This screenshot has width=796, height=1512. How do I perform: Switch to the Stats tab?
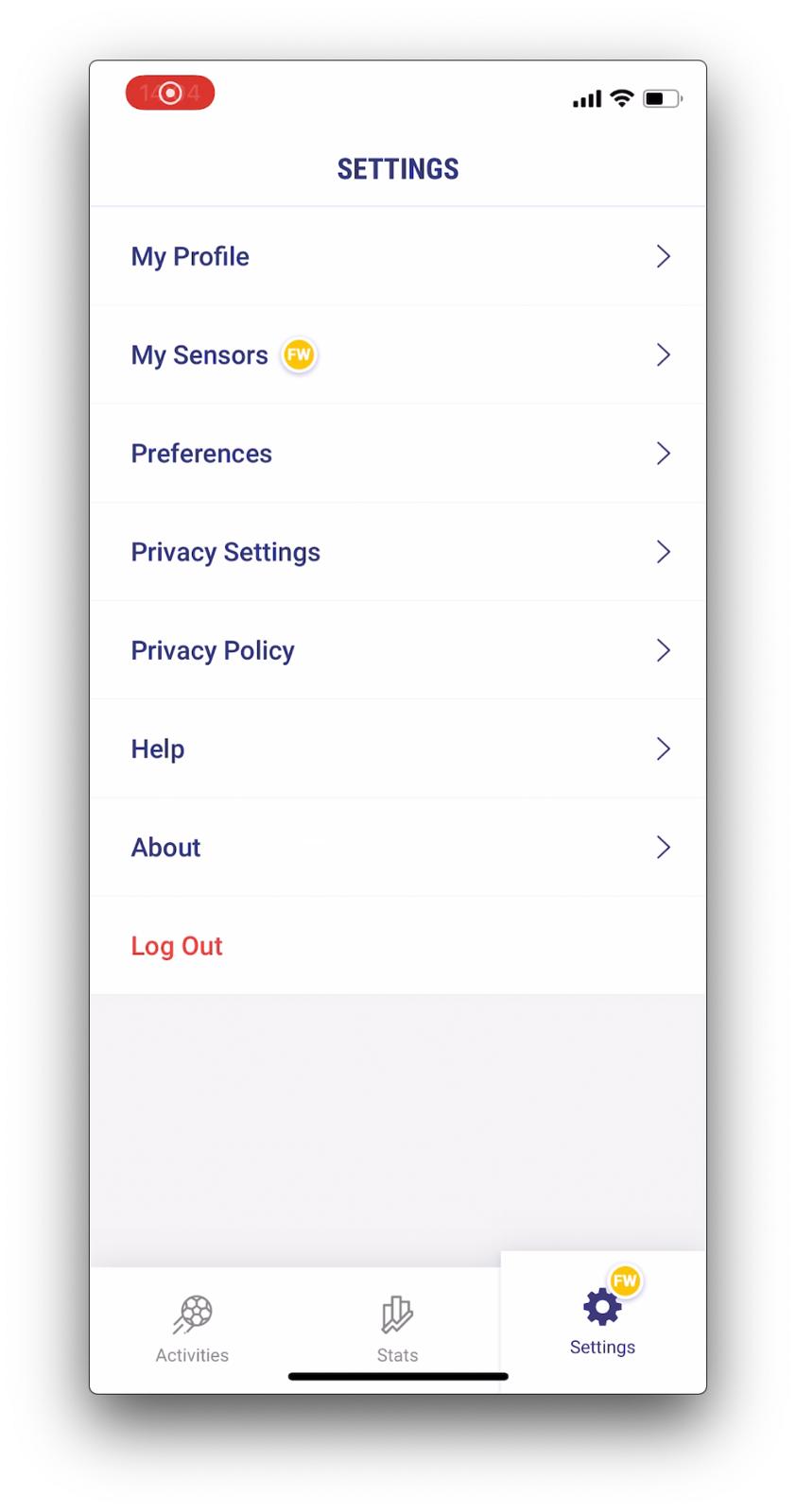397,1328
